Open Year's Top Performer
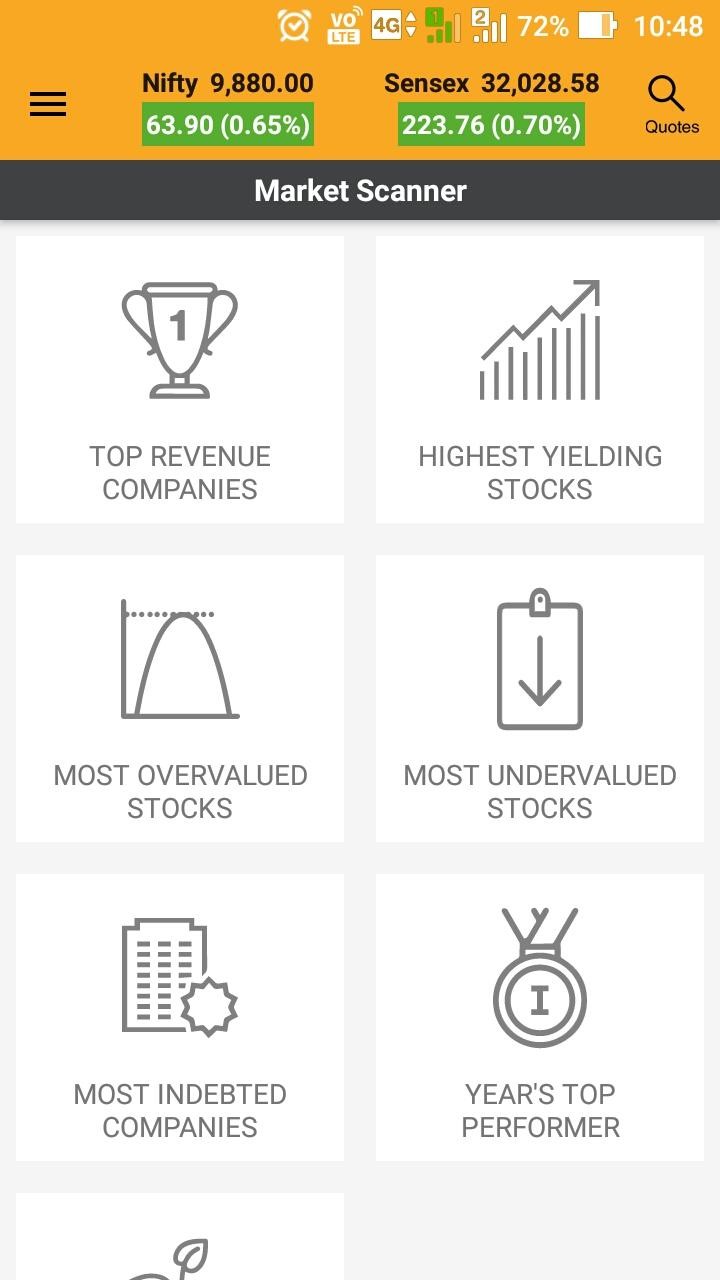Image resolution: width=720 pixels, height=1280 pixels. [540, 1018]
